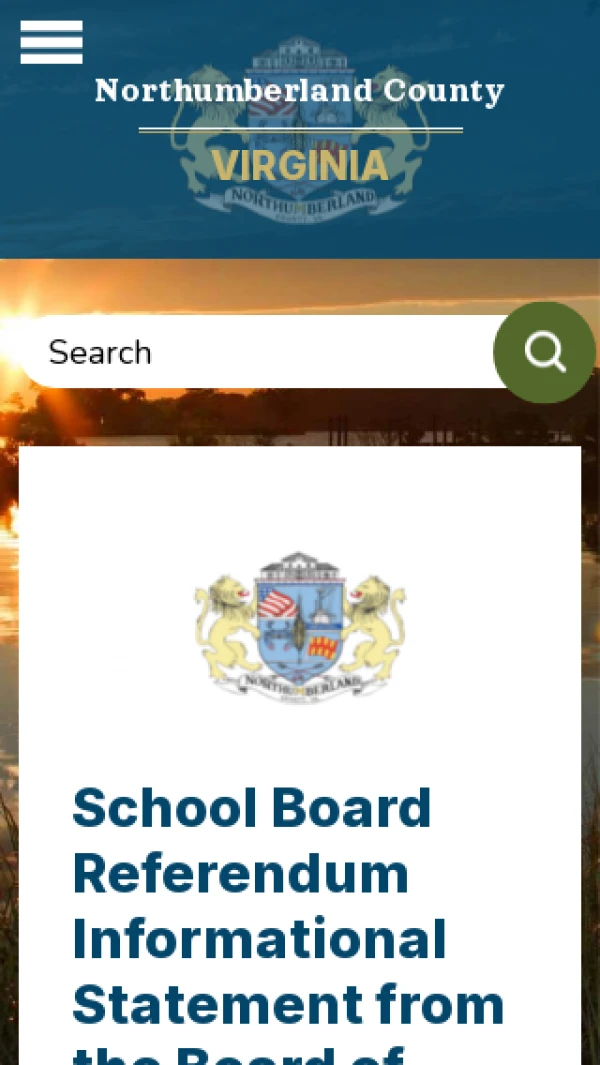This screenshot has height=1065, width=600.
Task: Open the hamburger navigation menu
Action: point(51,42)
